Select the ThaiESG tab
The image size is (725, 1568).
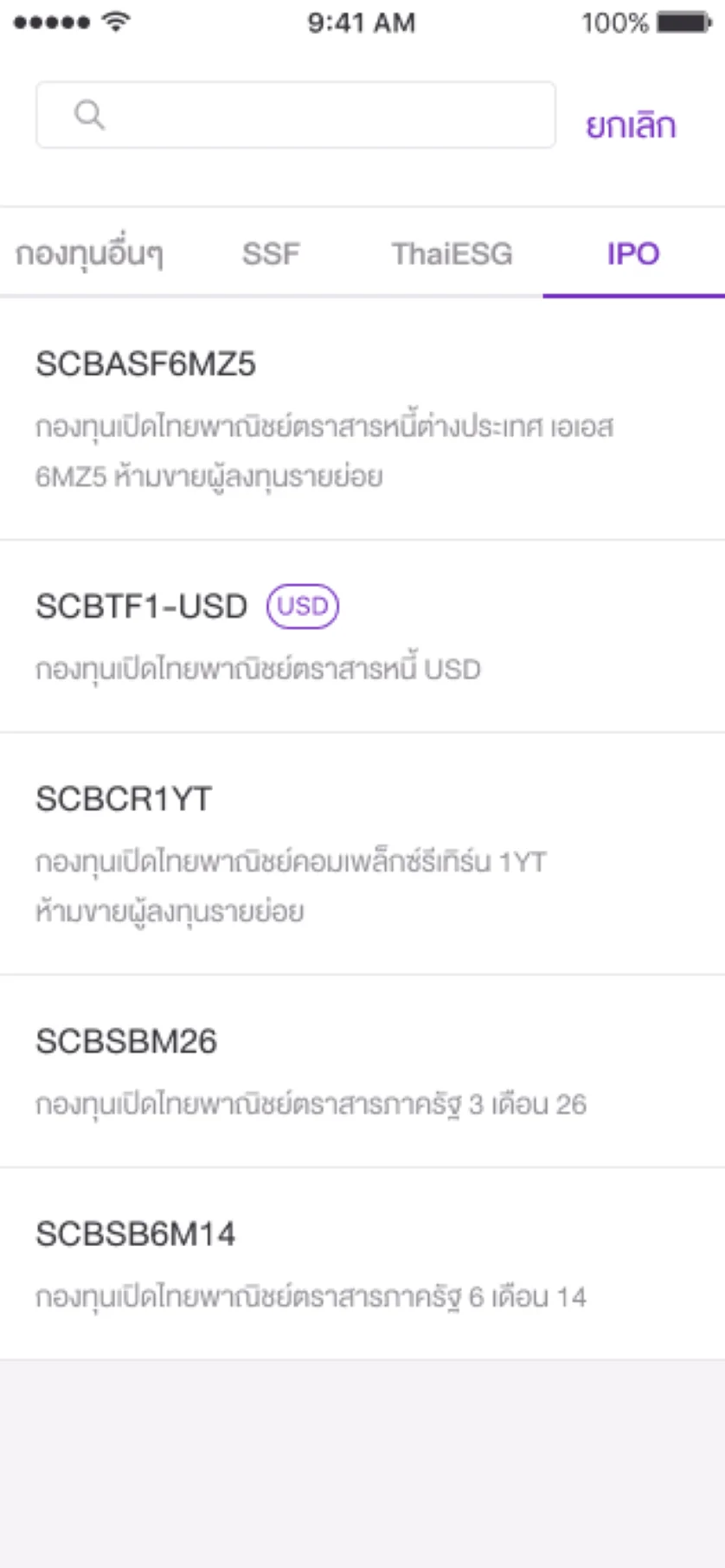tap(452, 254)
